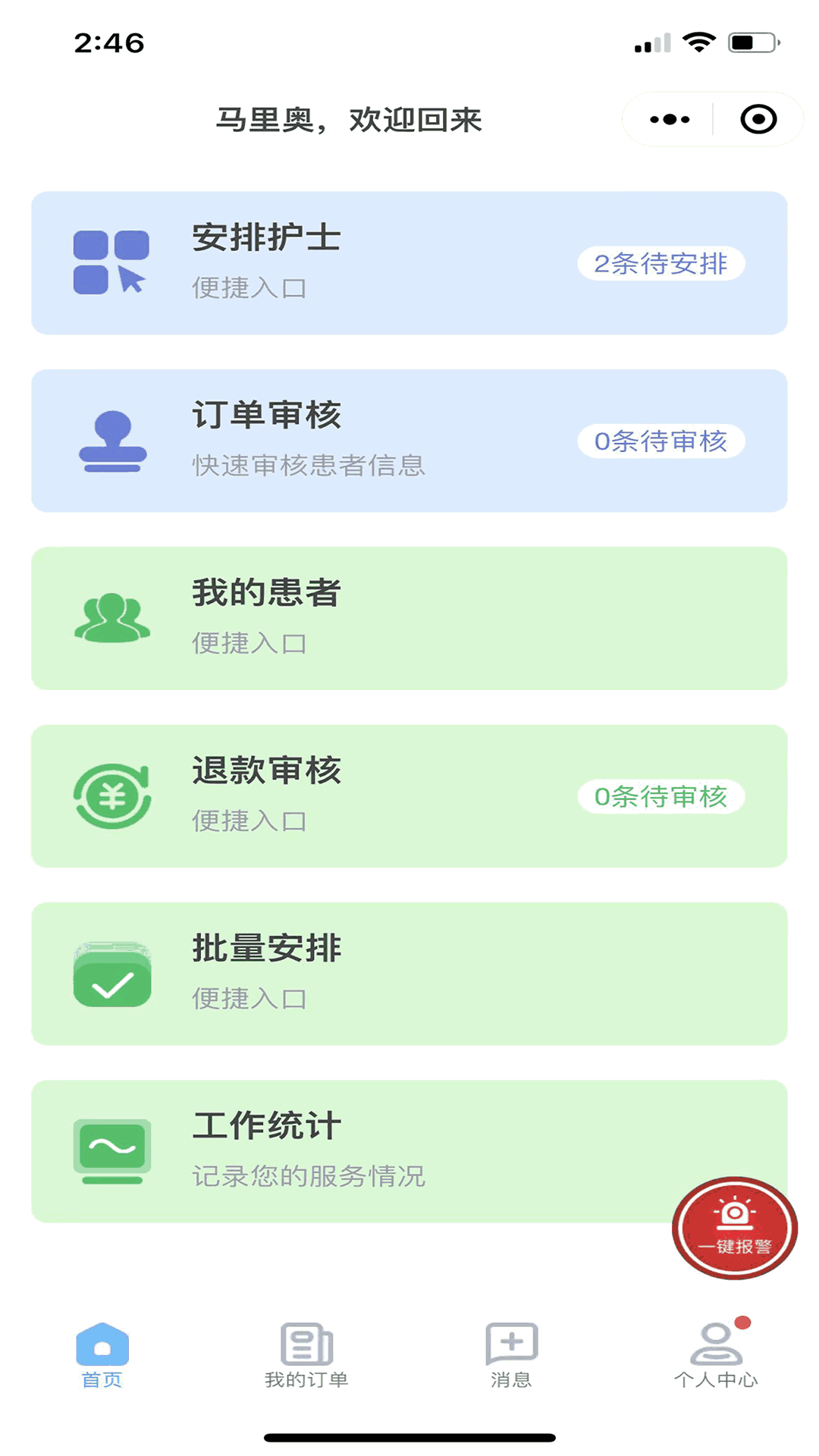Tap the red 一键报警 alarm button

click(x=734, y=1228)
